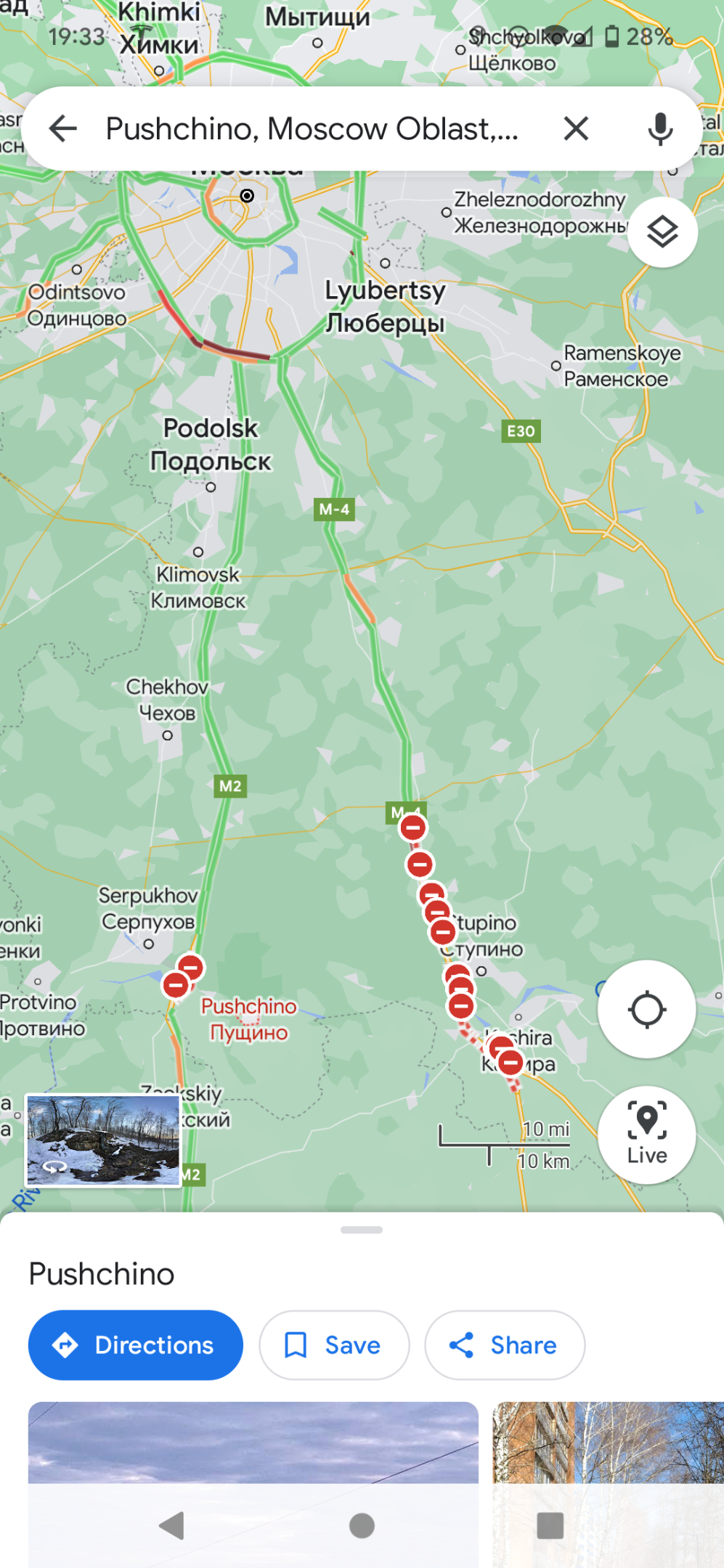Start a voice search with the microphone
Image resolution: width=724 pixels, height=1568 pixels.
pyautogui.click(x=660, y=128)
